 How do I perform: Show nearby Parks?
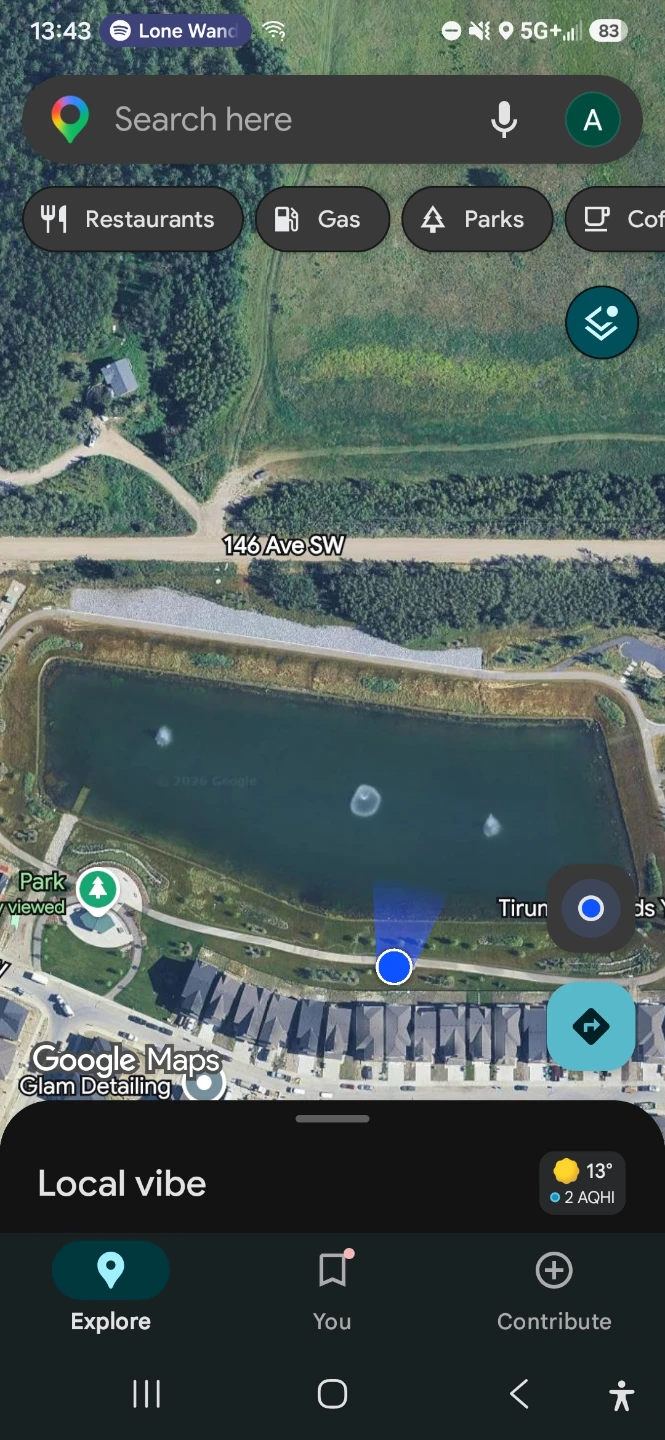click(x=477, y=219)
